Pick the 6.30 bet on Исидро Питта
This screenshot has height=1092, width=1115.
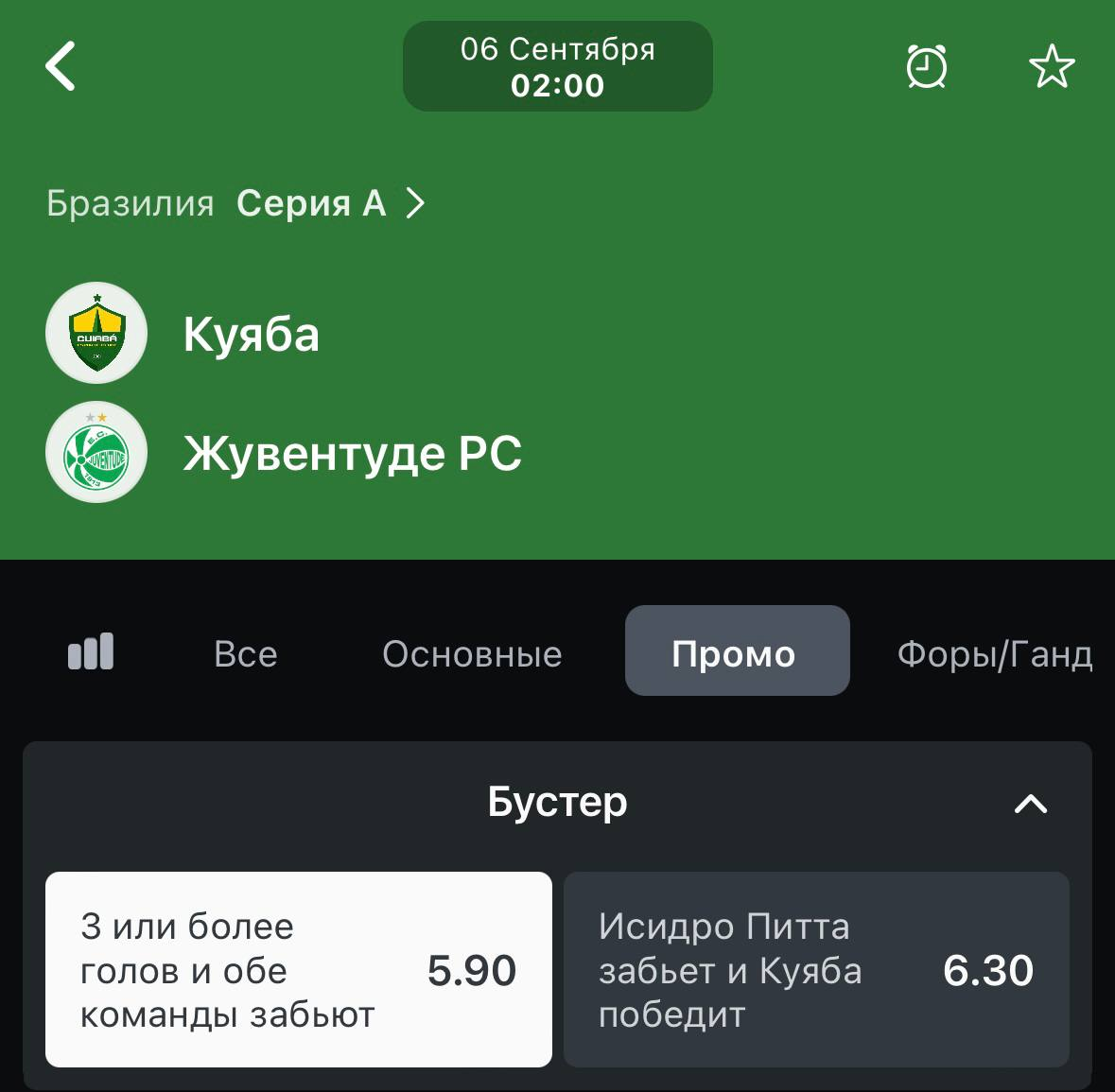(816, 970)
